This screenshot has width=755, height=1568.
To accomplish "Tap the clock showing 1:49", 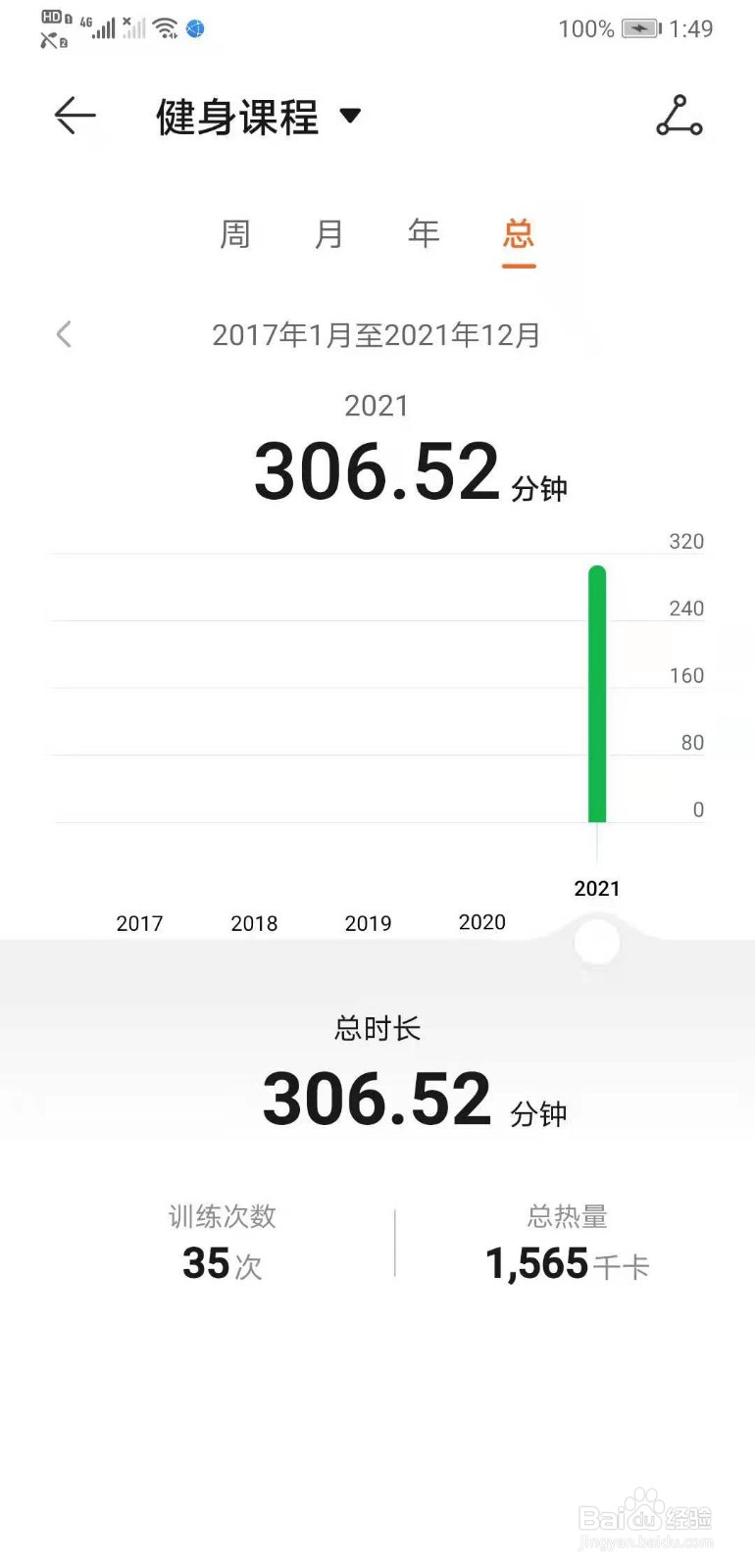I will 694,28.
